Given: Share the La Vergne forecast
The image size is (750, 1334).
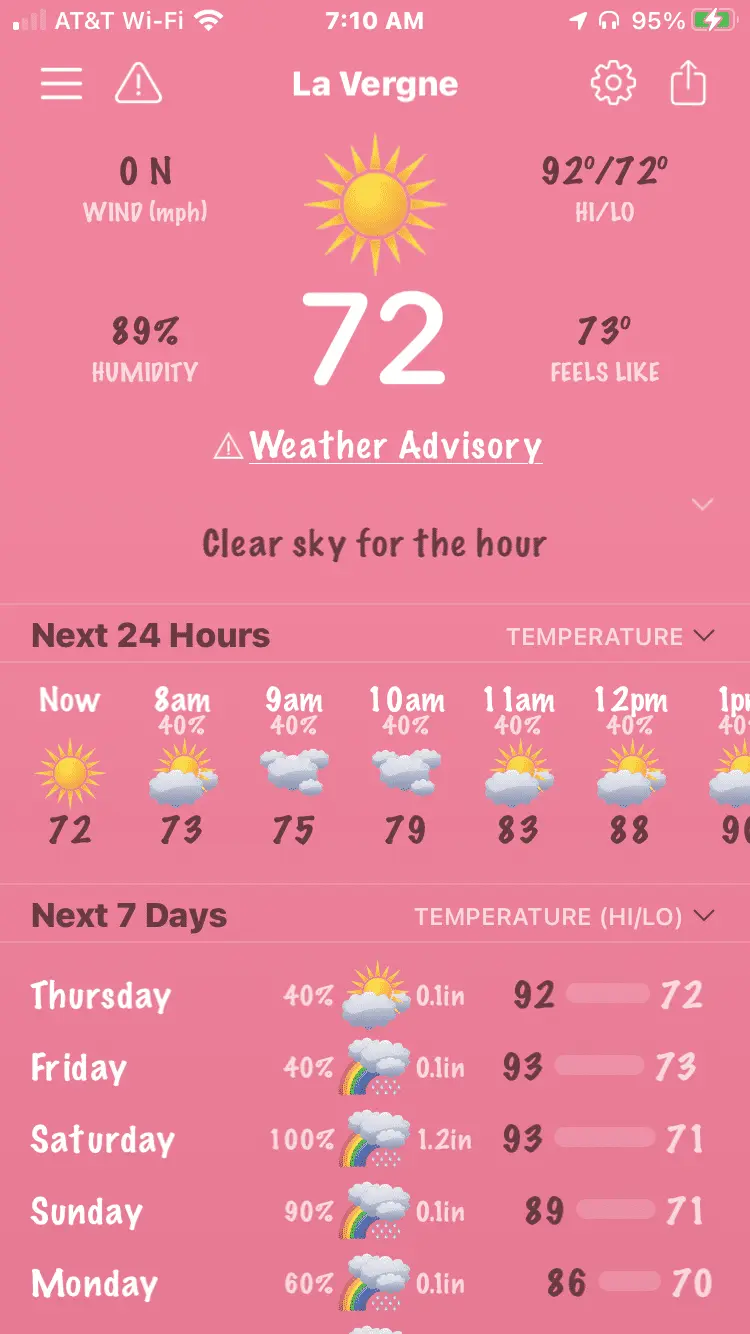Looking at the screenshot, I should [688, 84].
